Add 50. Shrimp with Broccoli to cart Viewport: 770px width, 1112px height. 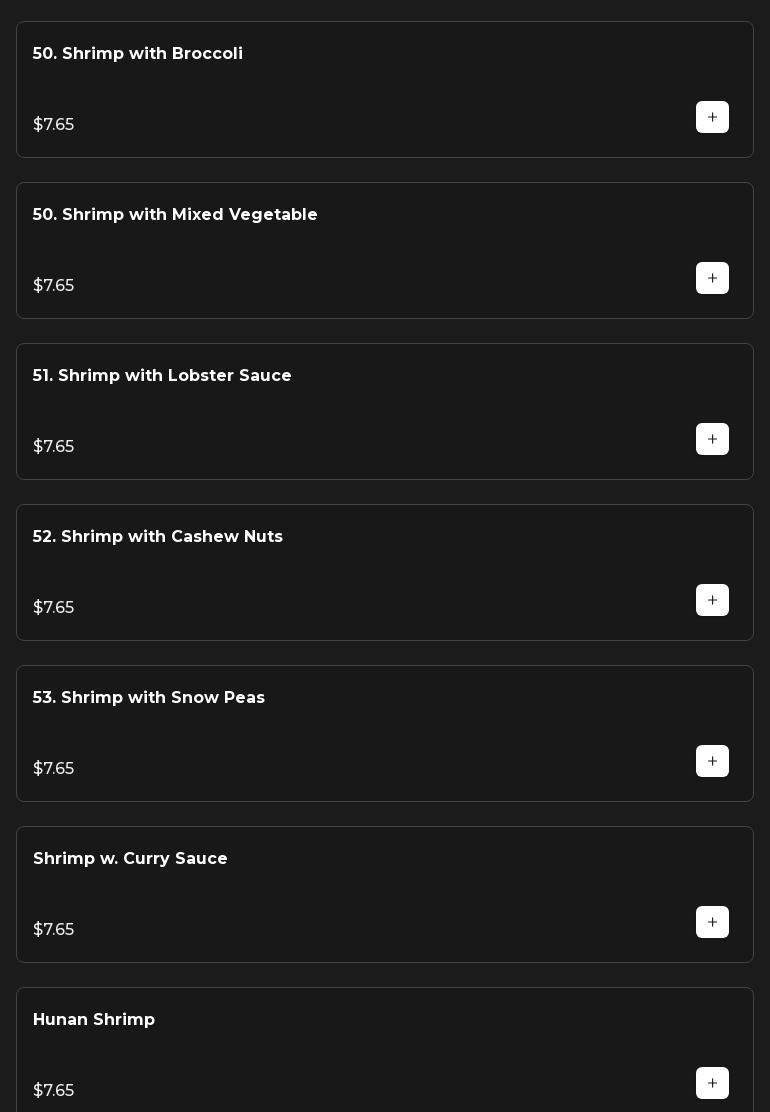pyautogui.click(x=712, y=117)
